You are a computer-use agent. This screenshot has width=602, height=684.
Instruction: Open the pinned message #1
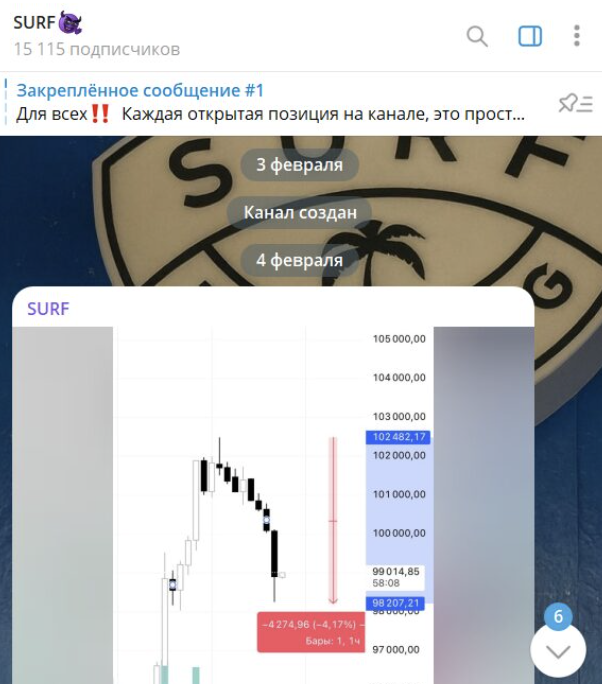click(270, 102)
